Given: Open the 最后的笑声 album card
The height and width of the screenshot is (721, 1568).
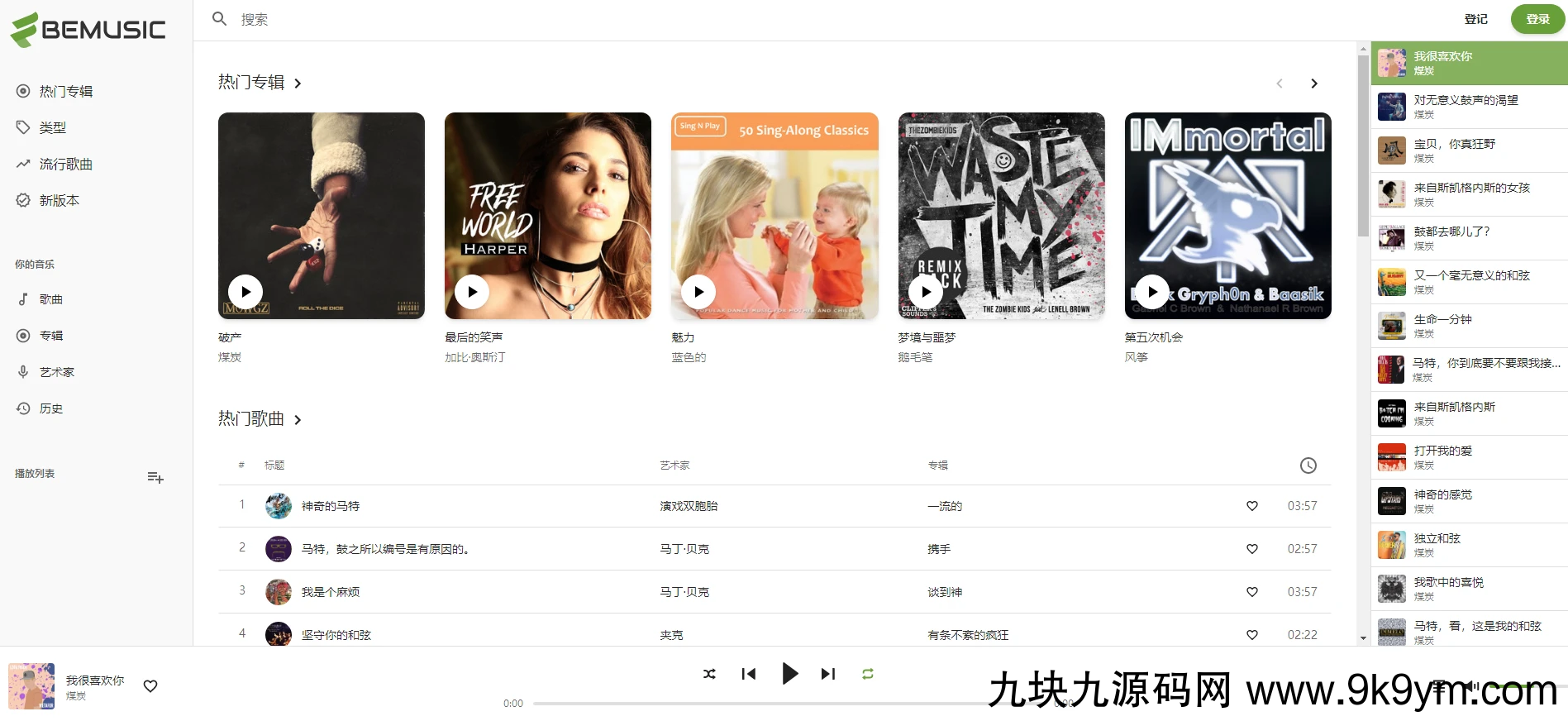Looking at the screenshot, I should tap(547, 216).
